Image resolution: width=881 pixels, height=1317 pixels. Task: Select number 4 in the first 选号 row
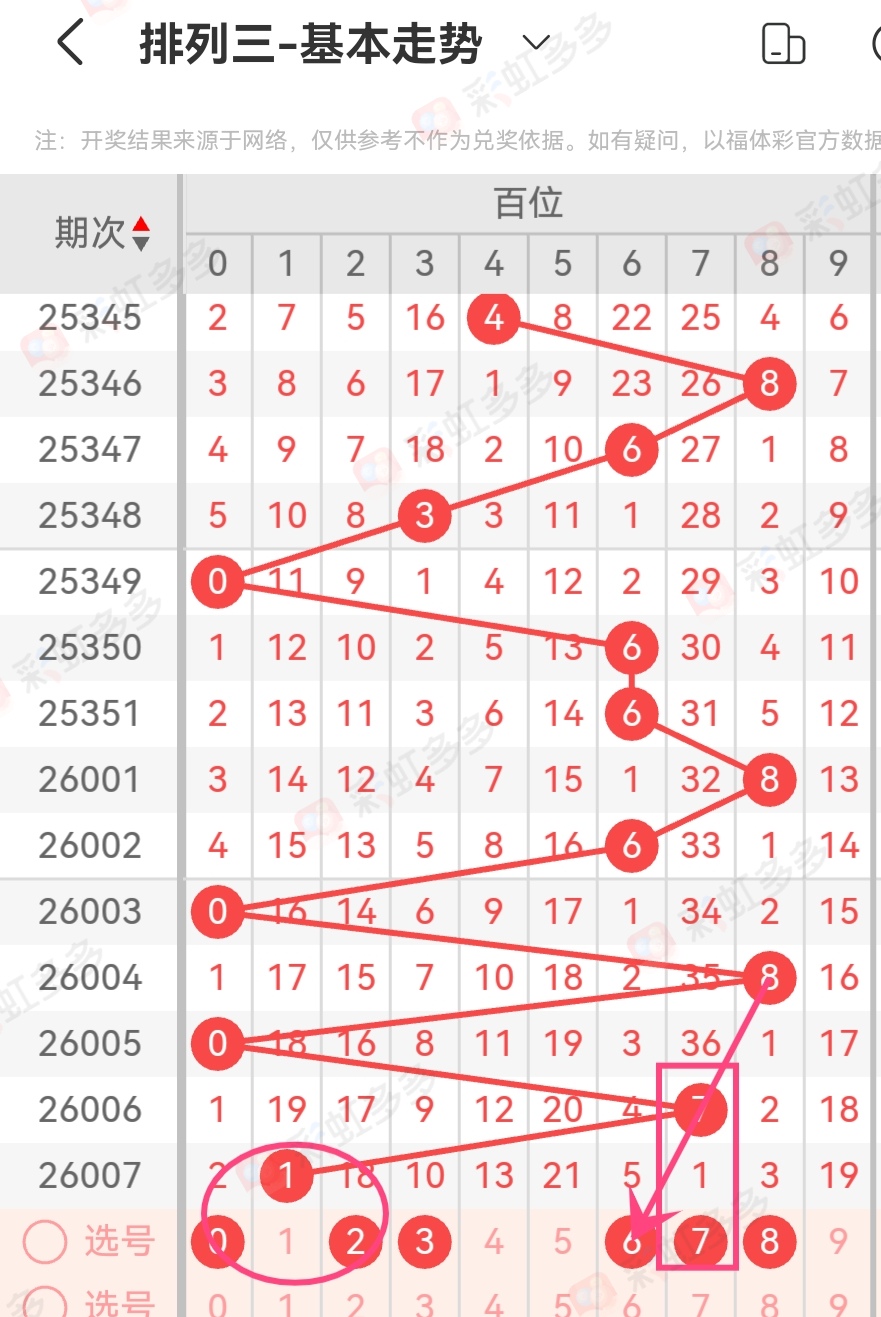click(494, 1242)
